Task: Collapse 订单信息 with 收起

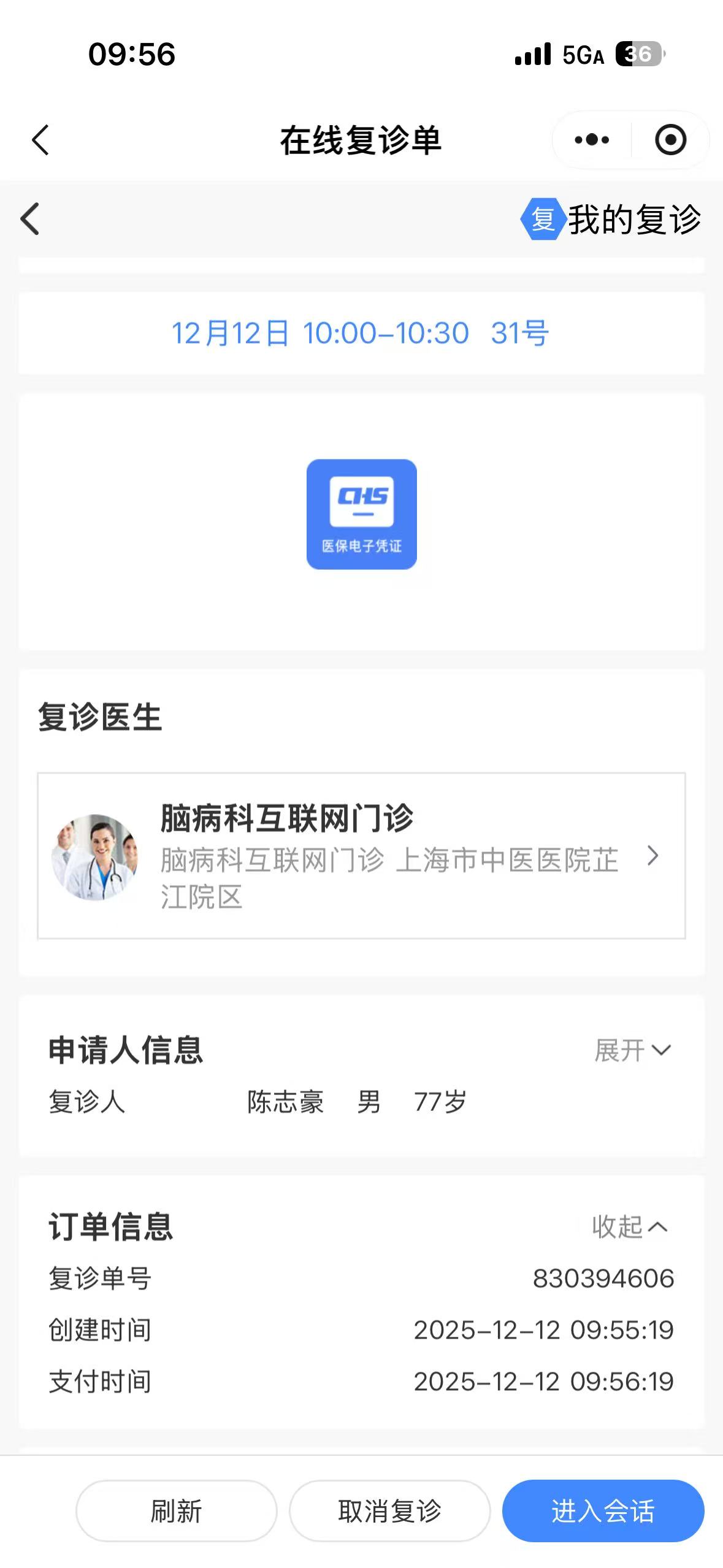Action: pos(630,1226)
